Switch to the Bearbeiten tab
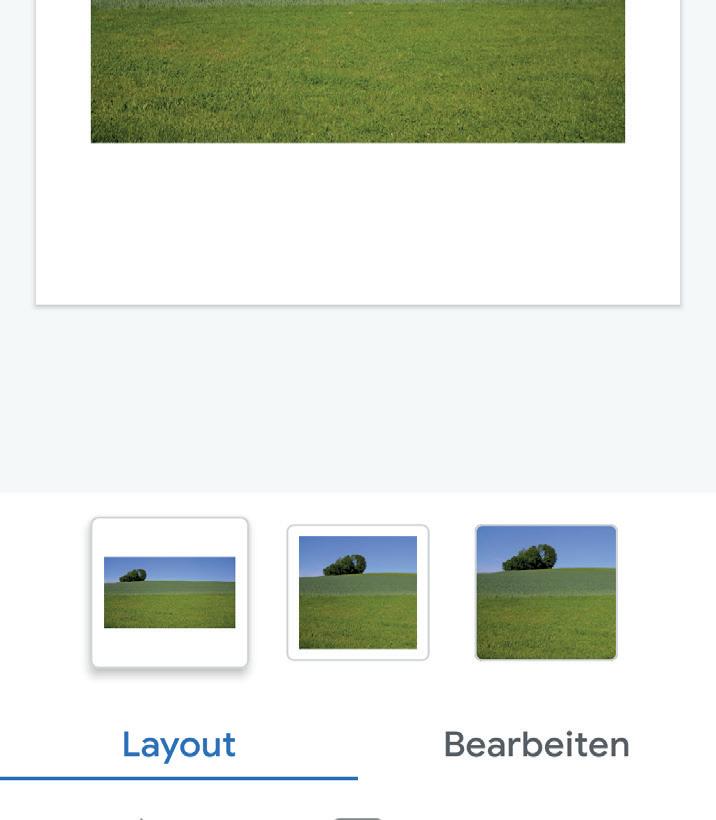This screenshot has width=716, height=820. click(x=536, y=745)
